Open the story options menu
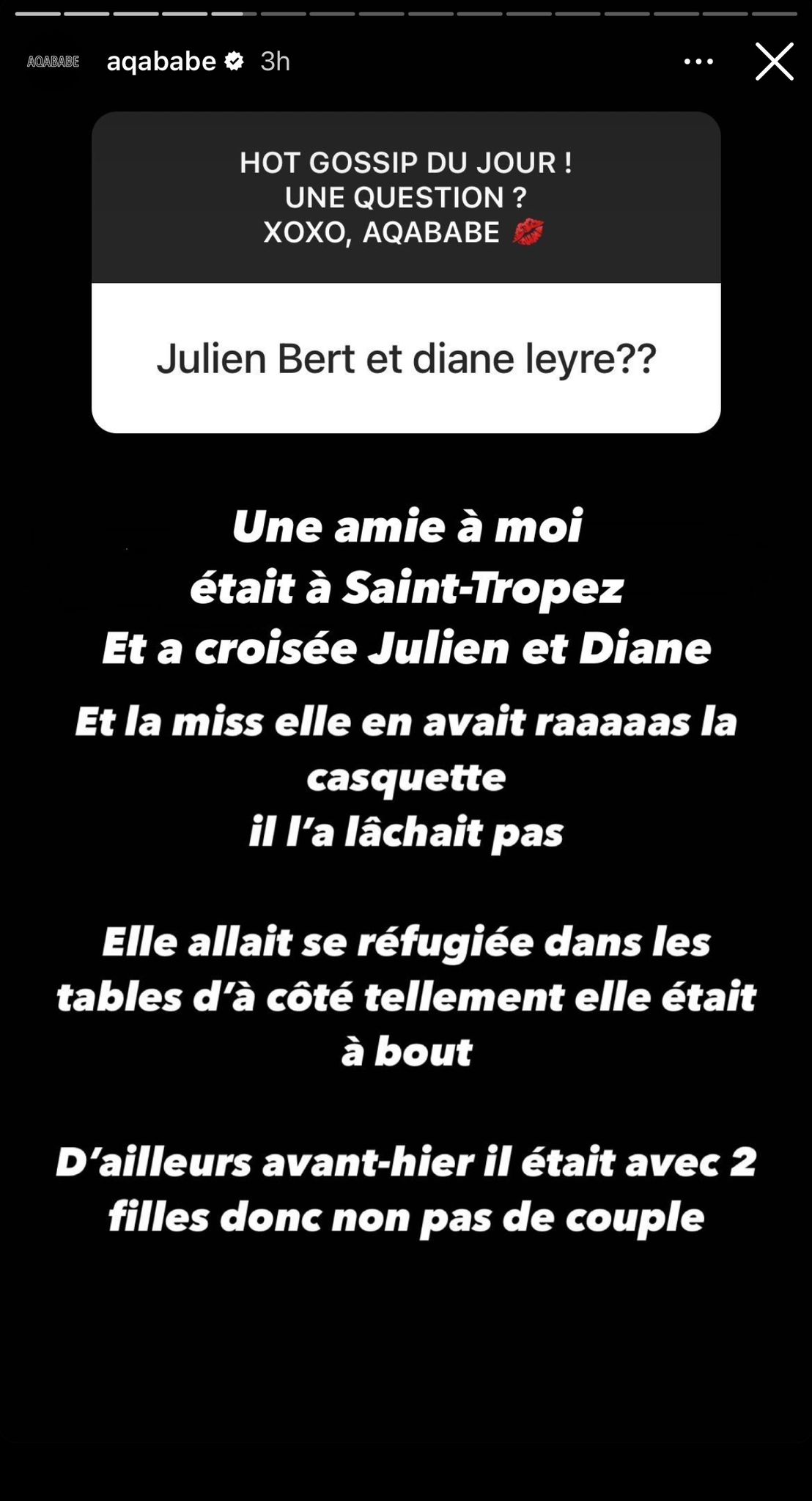Screen dimensions: 812x1501 [x=698, y=62]
